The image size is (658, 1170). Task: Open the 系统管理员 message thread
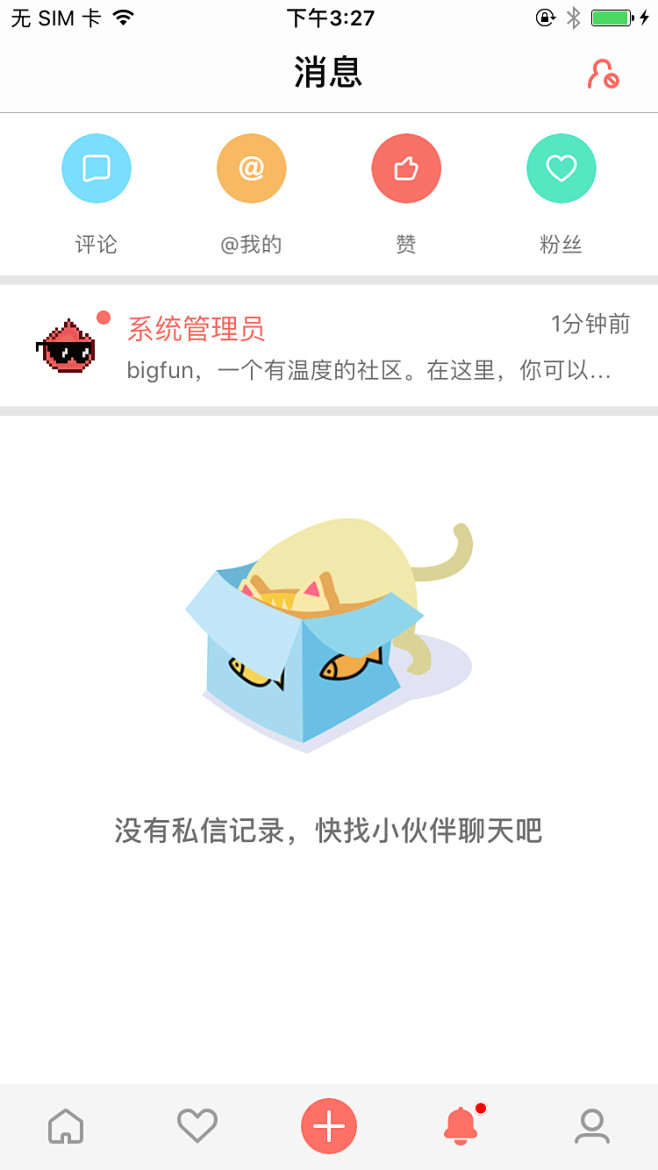329,347
